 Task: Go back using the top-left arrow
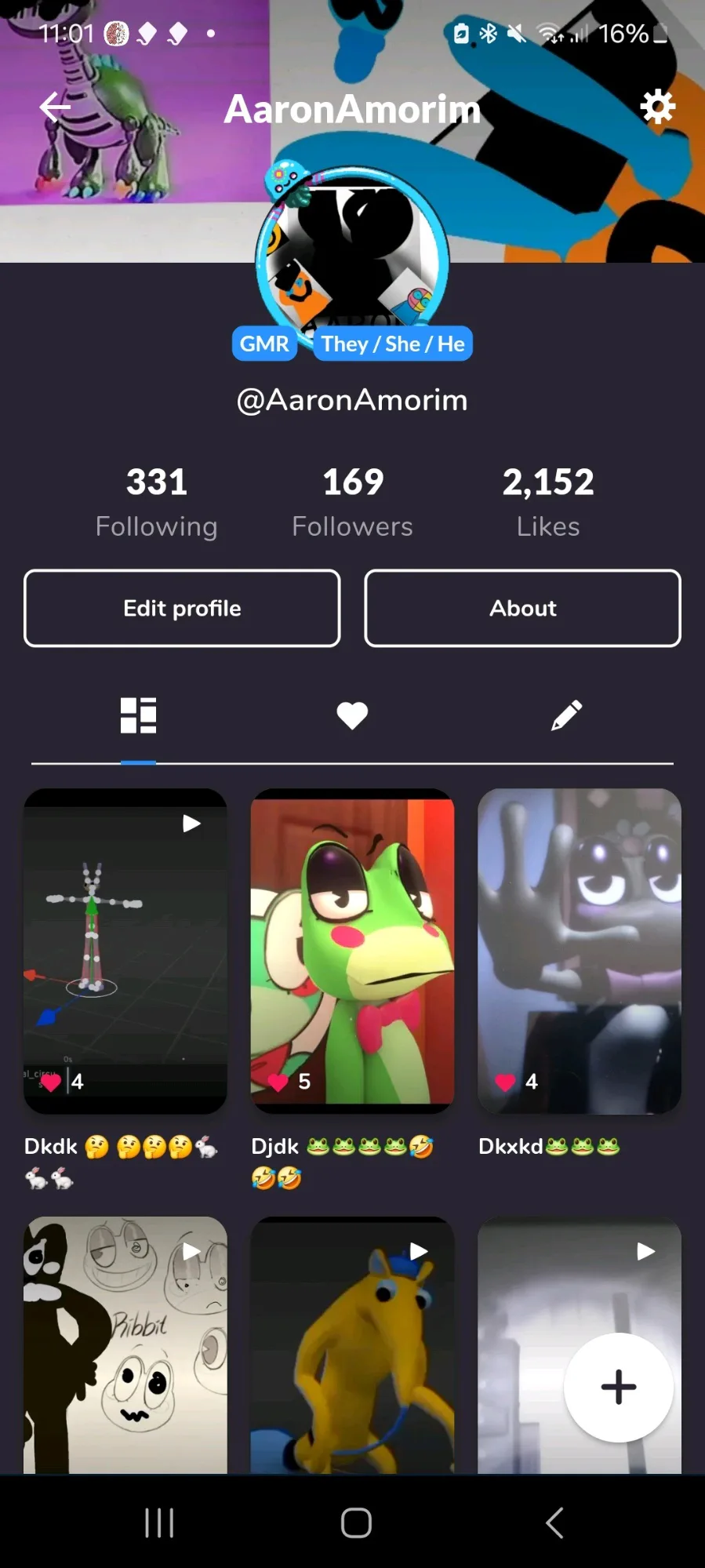point(55,107)
